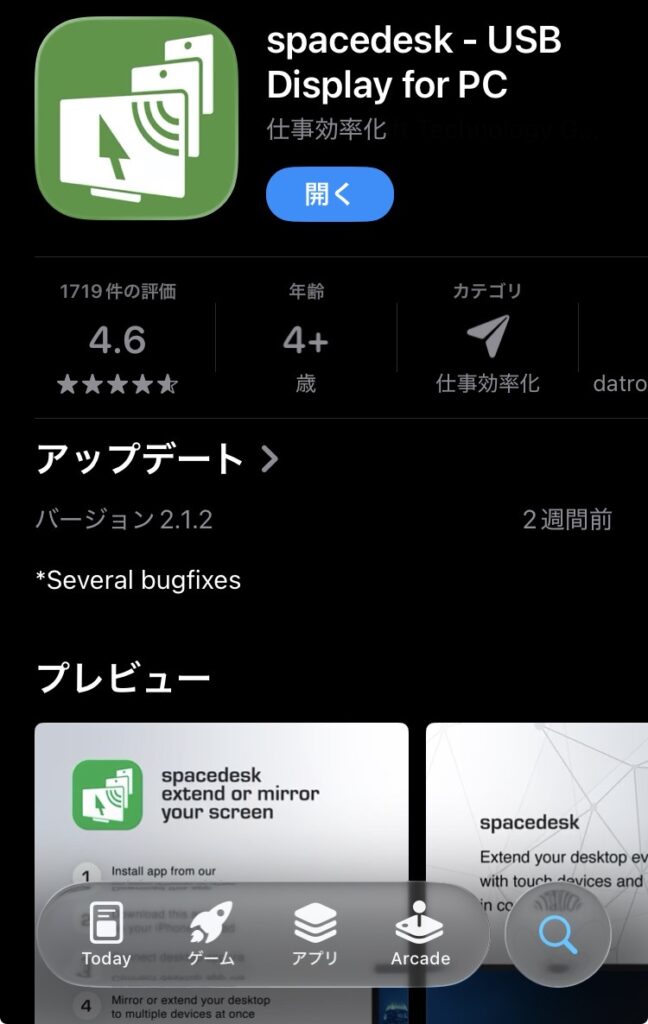The image size is (648, 1024).
Task: Open the 仕事効率化 category
Action: [x=487, y=340]
